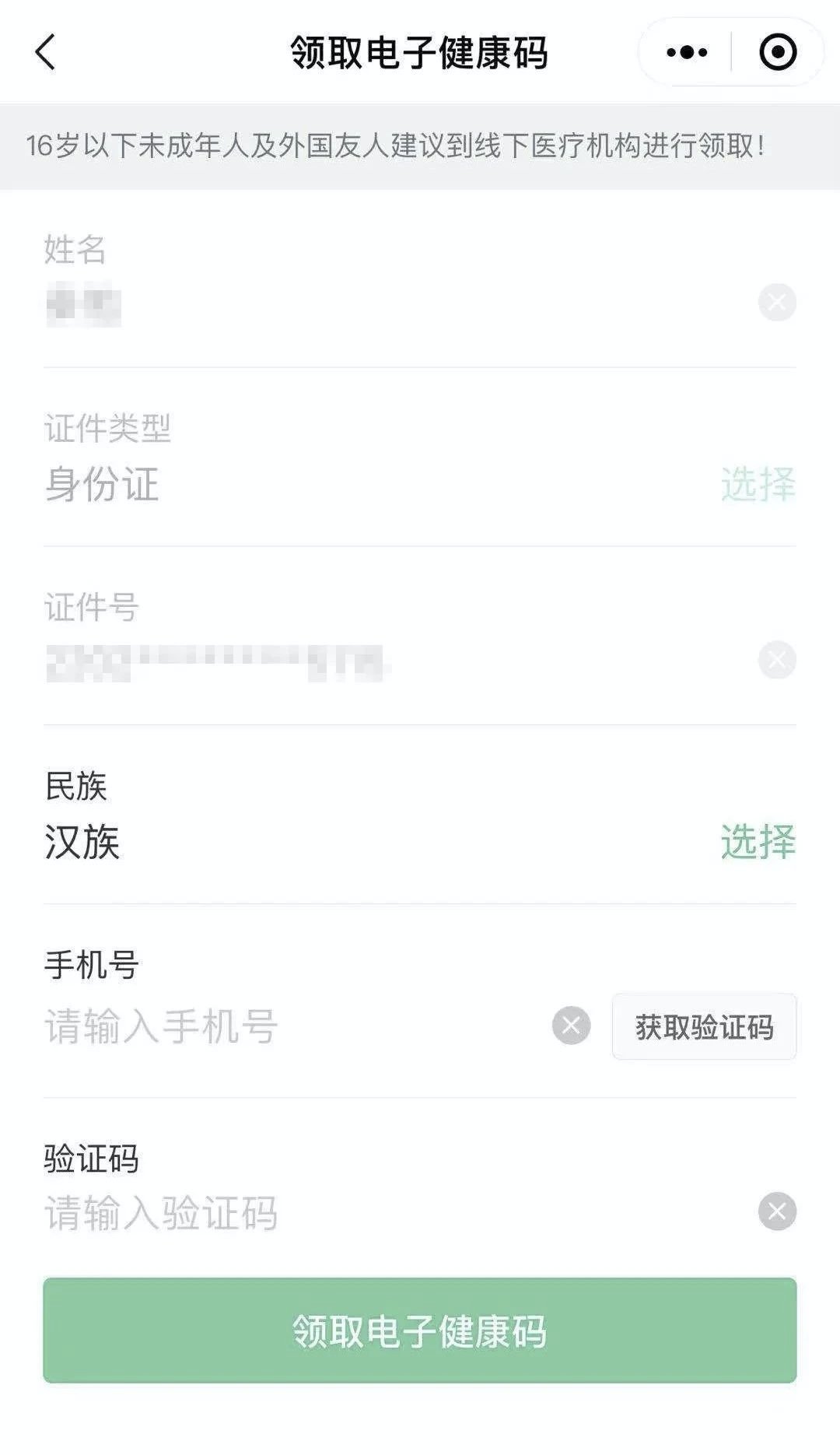Choose a different 民族 ethnicity

tap(758, 842)
